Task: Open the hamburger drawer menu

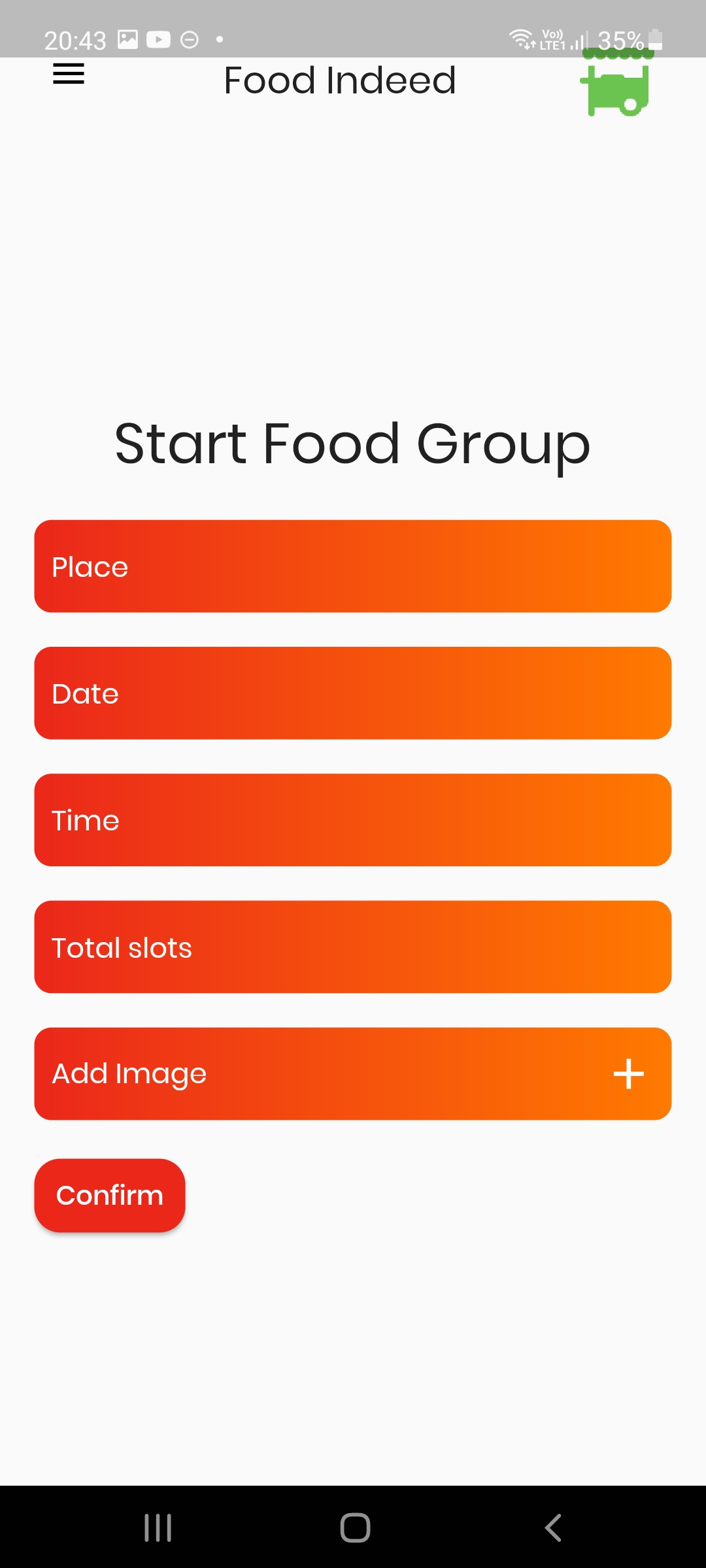Action: 69,74
